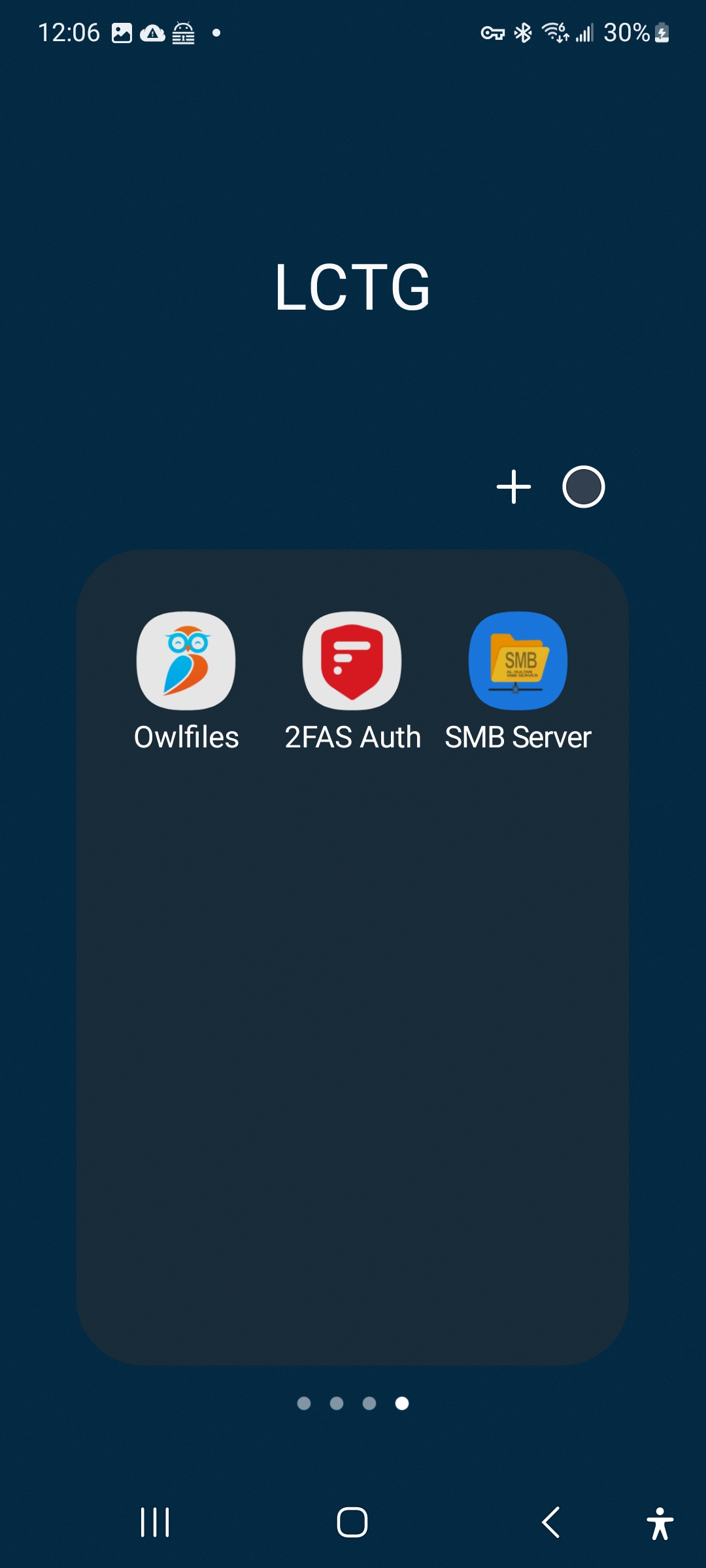Open the recent apps view
706x1568 pixels.
[x=155, y=1522]
